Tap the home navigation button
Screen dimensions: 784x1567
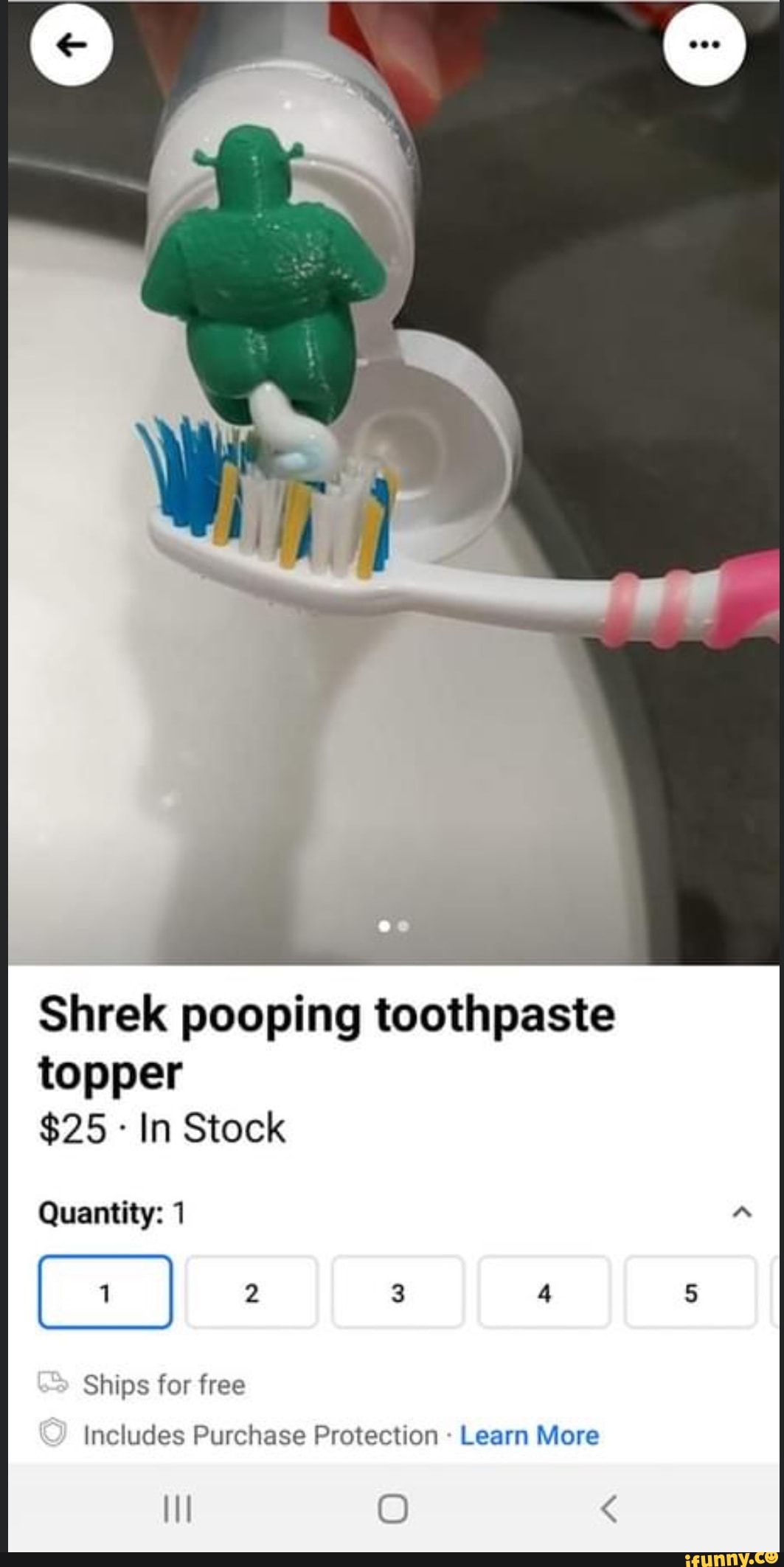(x=392, y=1509)
